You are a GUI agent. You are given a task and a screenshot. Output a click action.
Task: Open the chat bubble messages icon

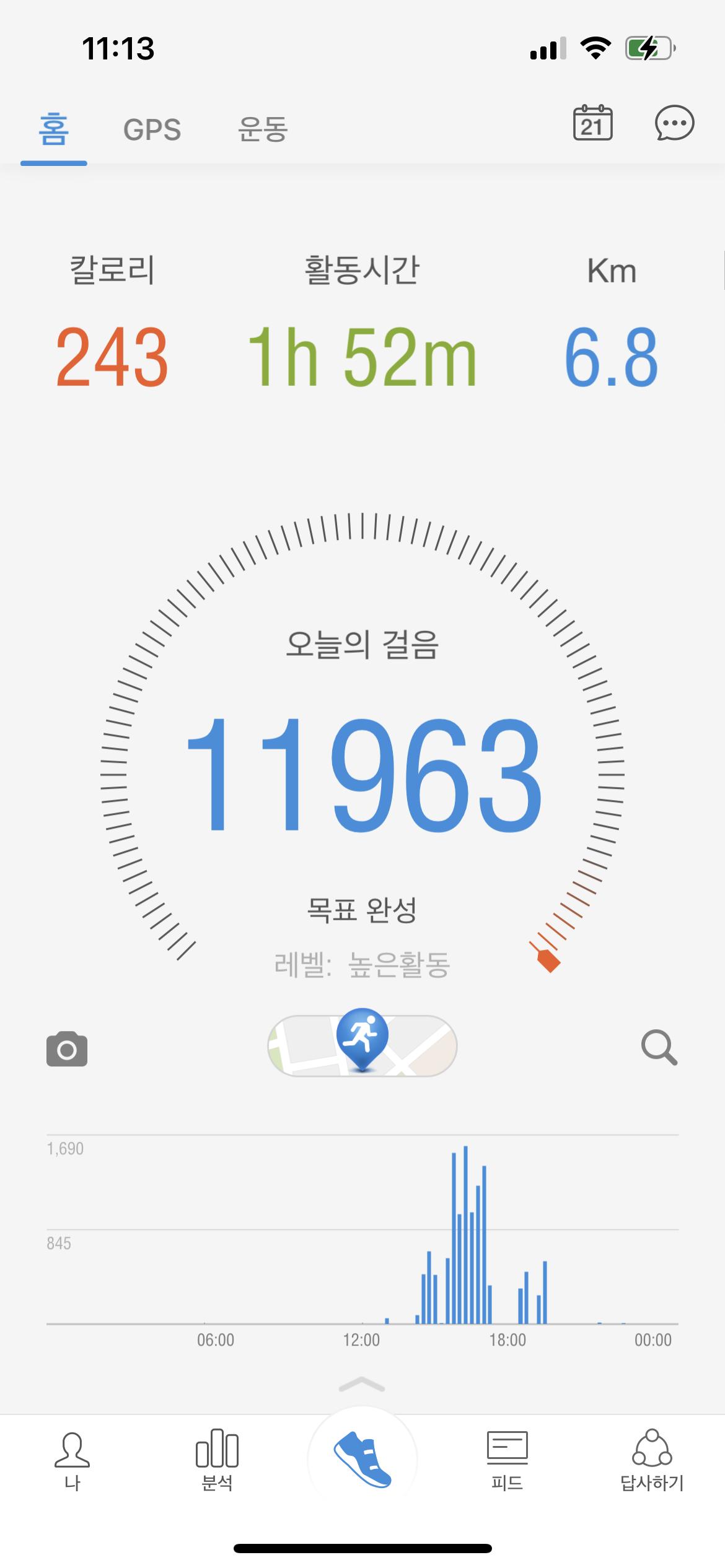[x=674, y=123]
